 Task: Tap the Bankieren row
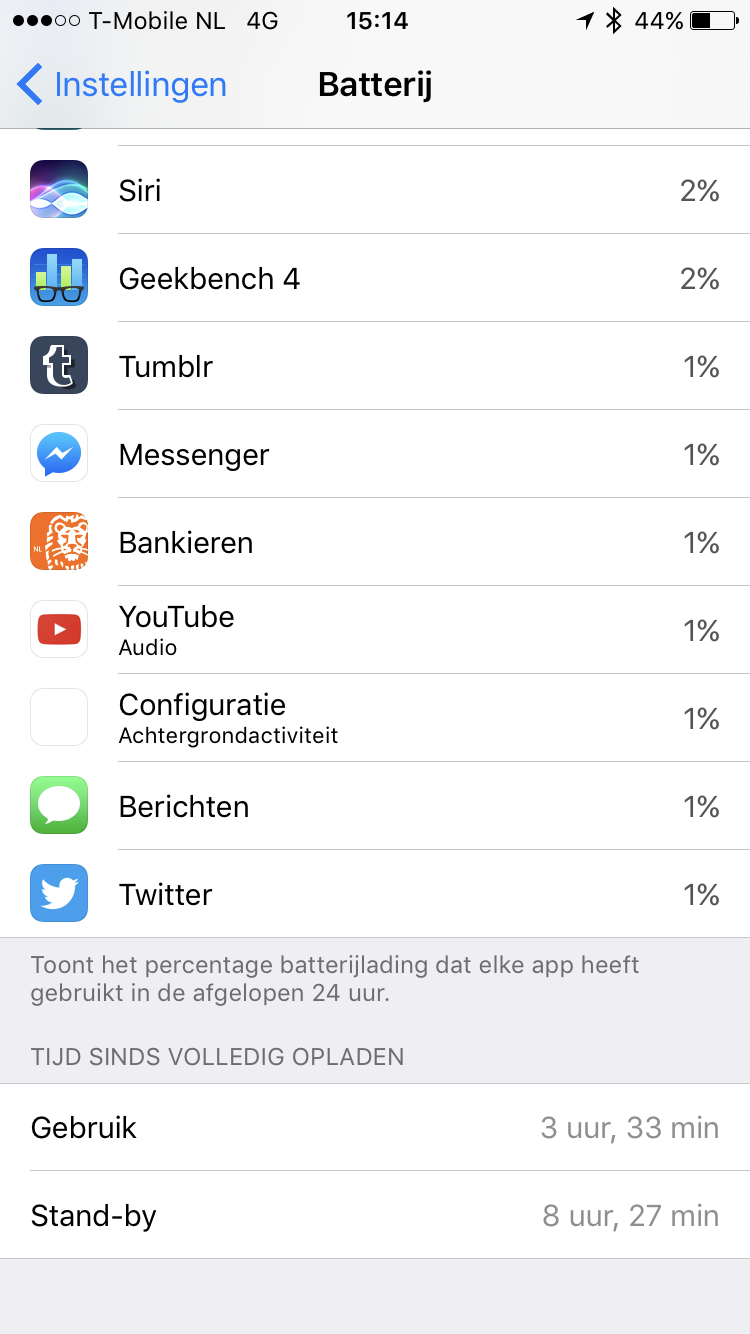375,542
